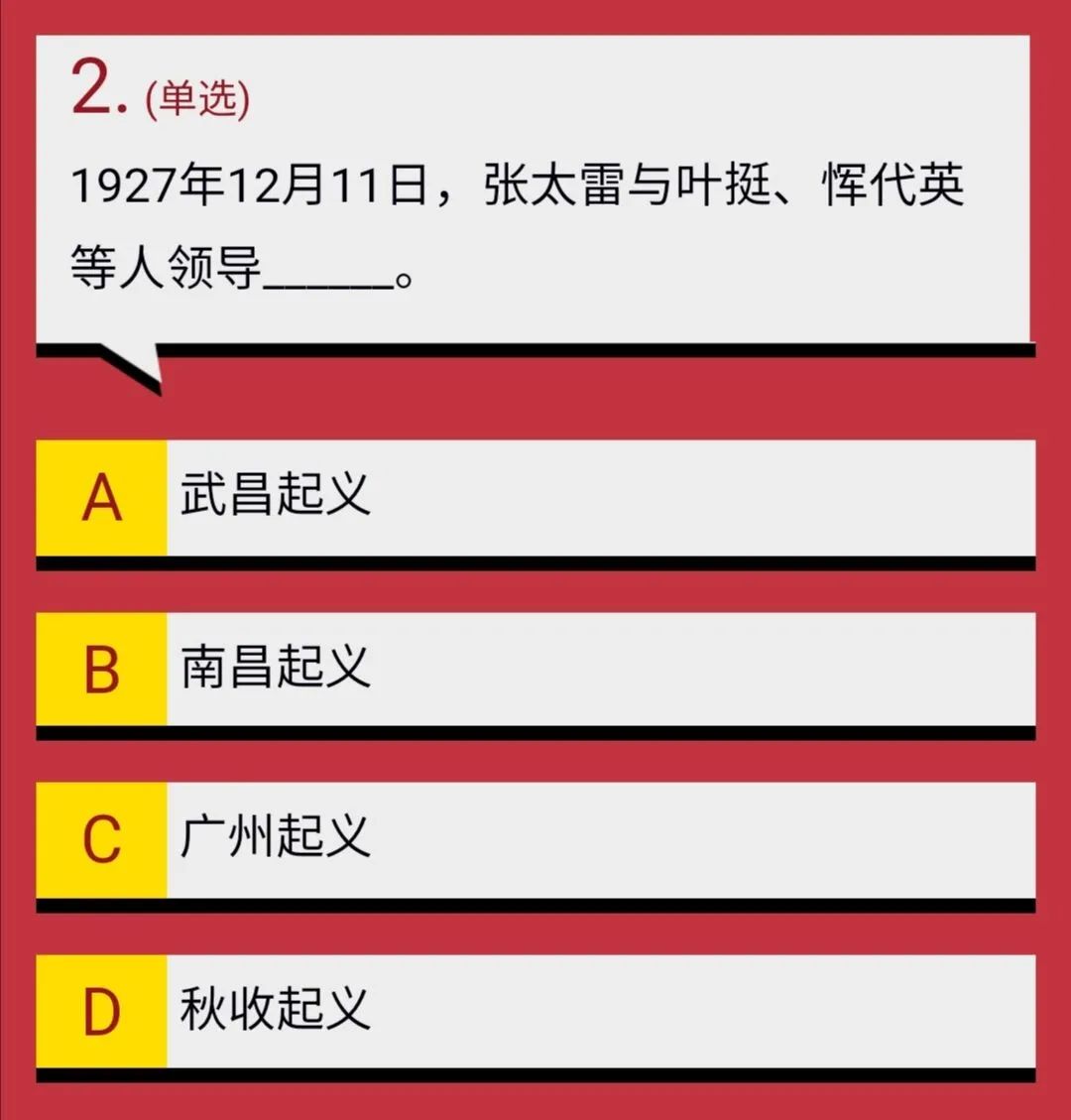Choose option B 南昌起义
Screen dimensions: 1071x1120
point(535,669)
